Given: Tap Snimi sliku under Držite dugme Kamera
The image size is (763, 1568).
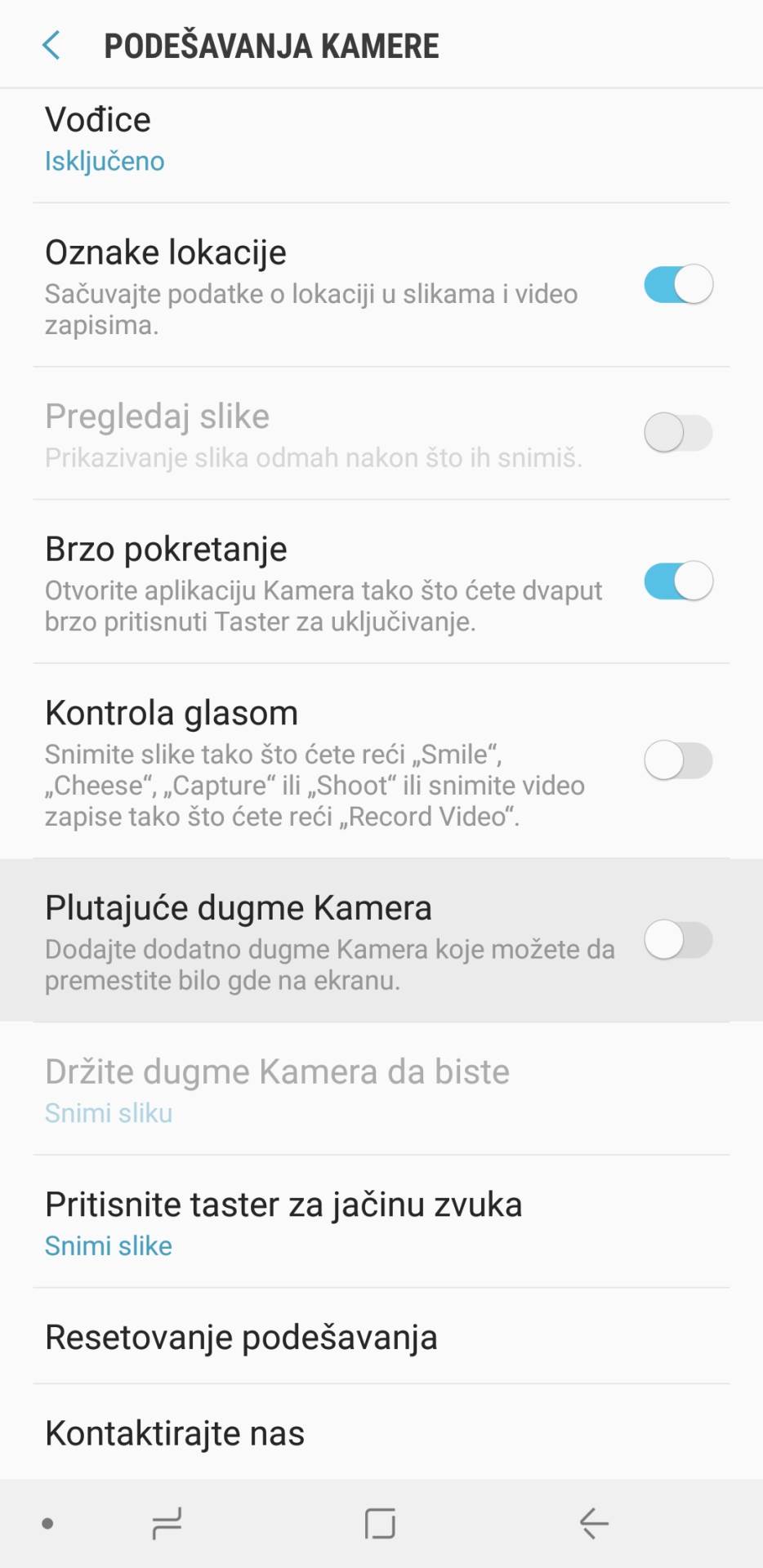Looking at the screenshot, I should (109, 1112).
